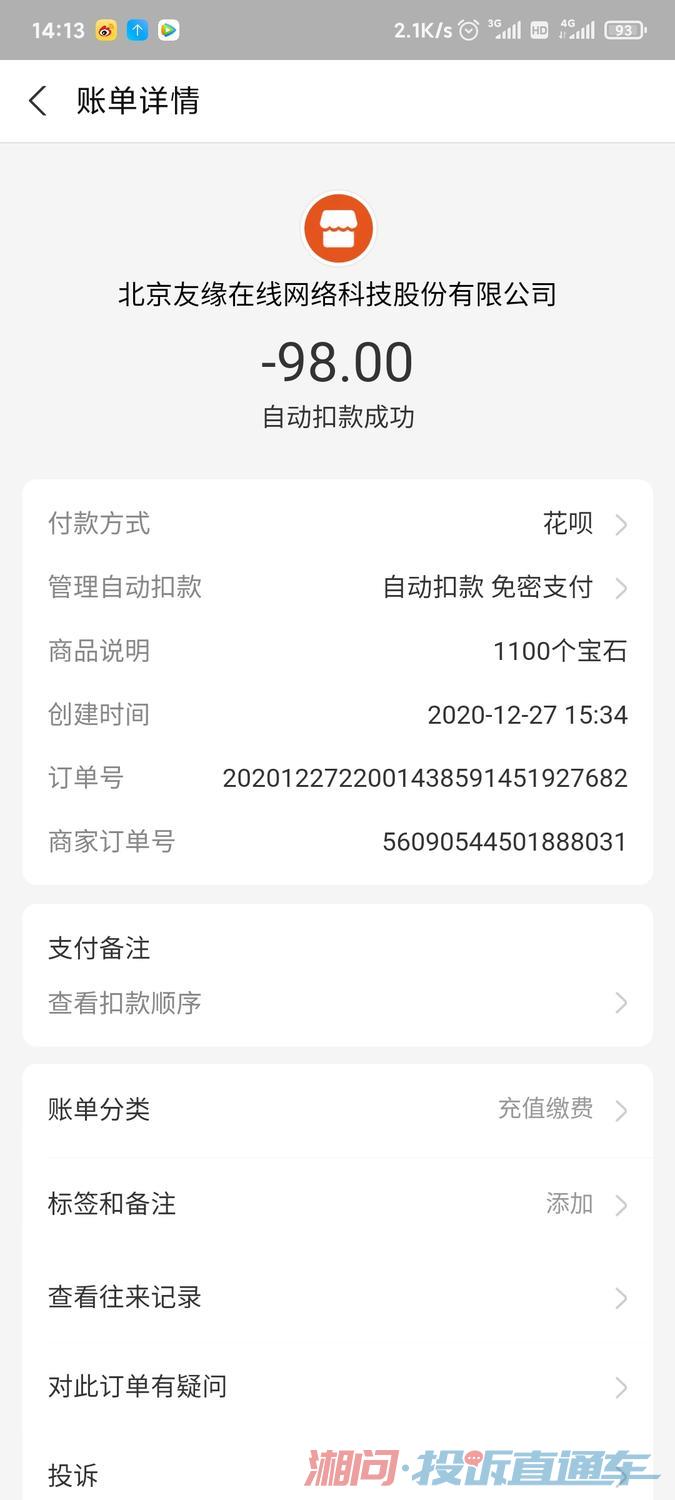Open the merchant 北京友缘在线 store icon
The height and width of the screenshot is (1500, 675).
338,229
